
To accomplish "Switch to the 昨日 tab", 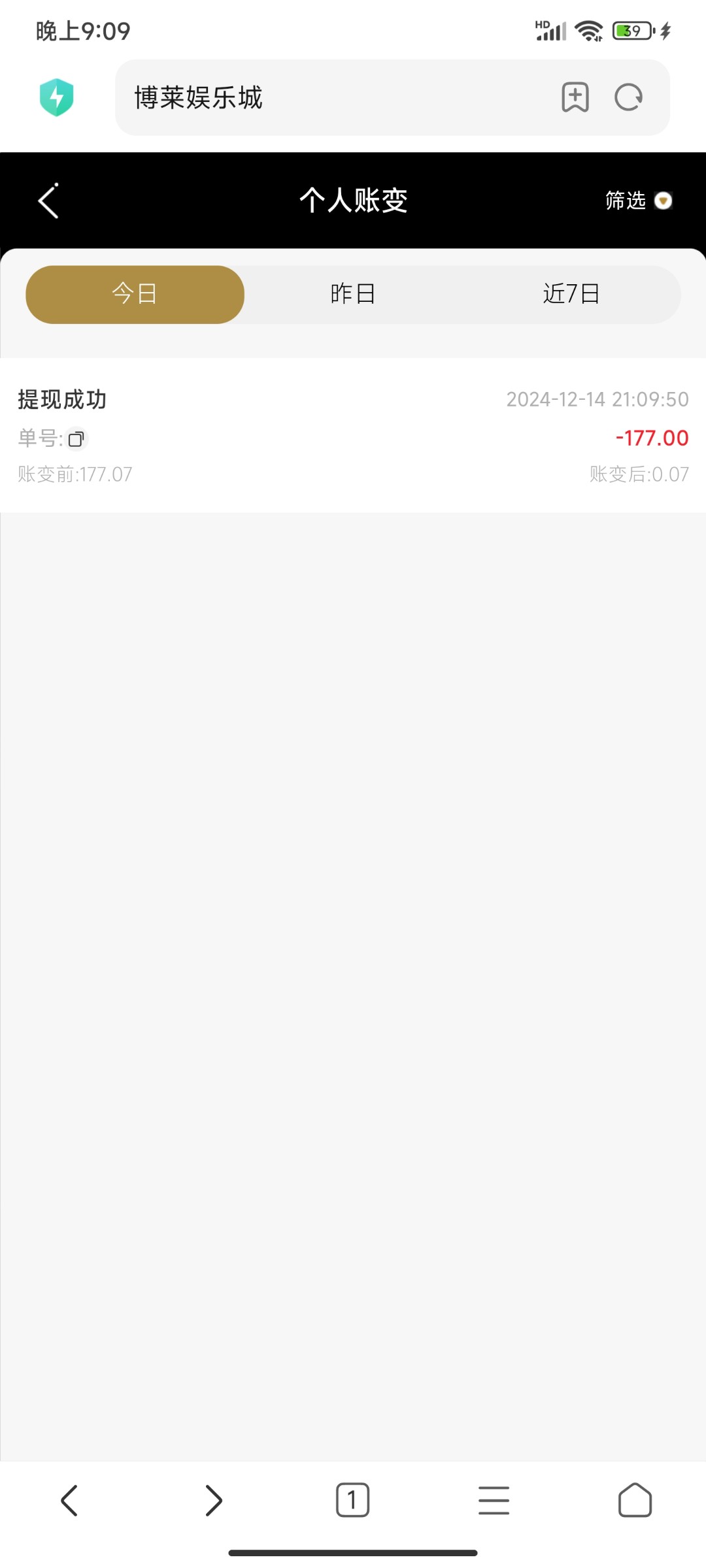I will (x=353, y=294).
